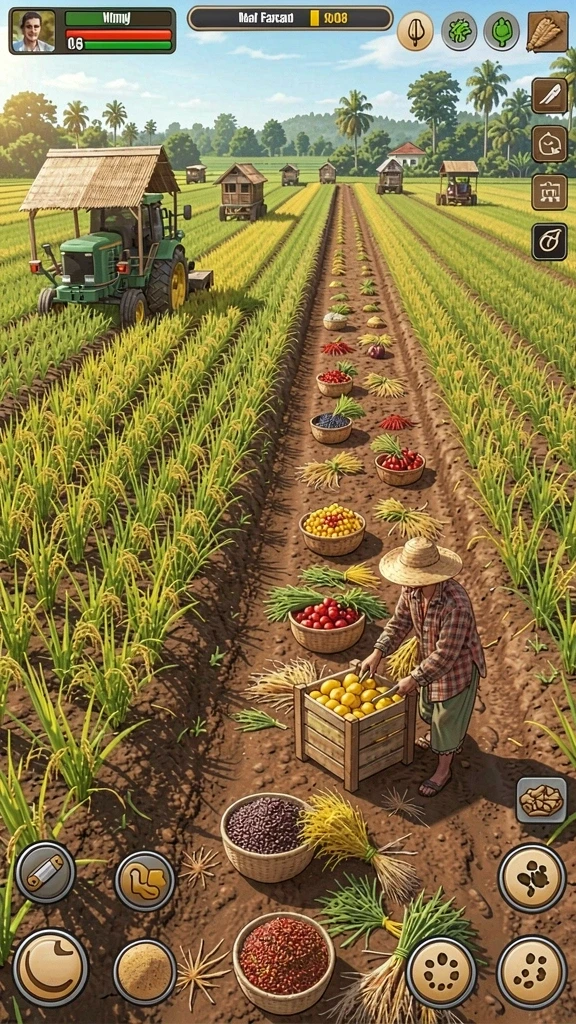Open the farm building button
Screen dimensions: 576x1024
[549, 192]
